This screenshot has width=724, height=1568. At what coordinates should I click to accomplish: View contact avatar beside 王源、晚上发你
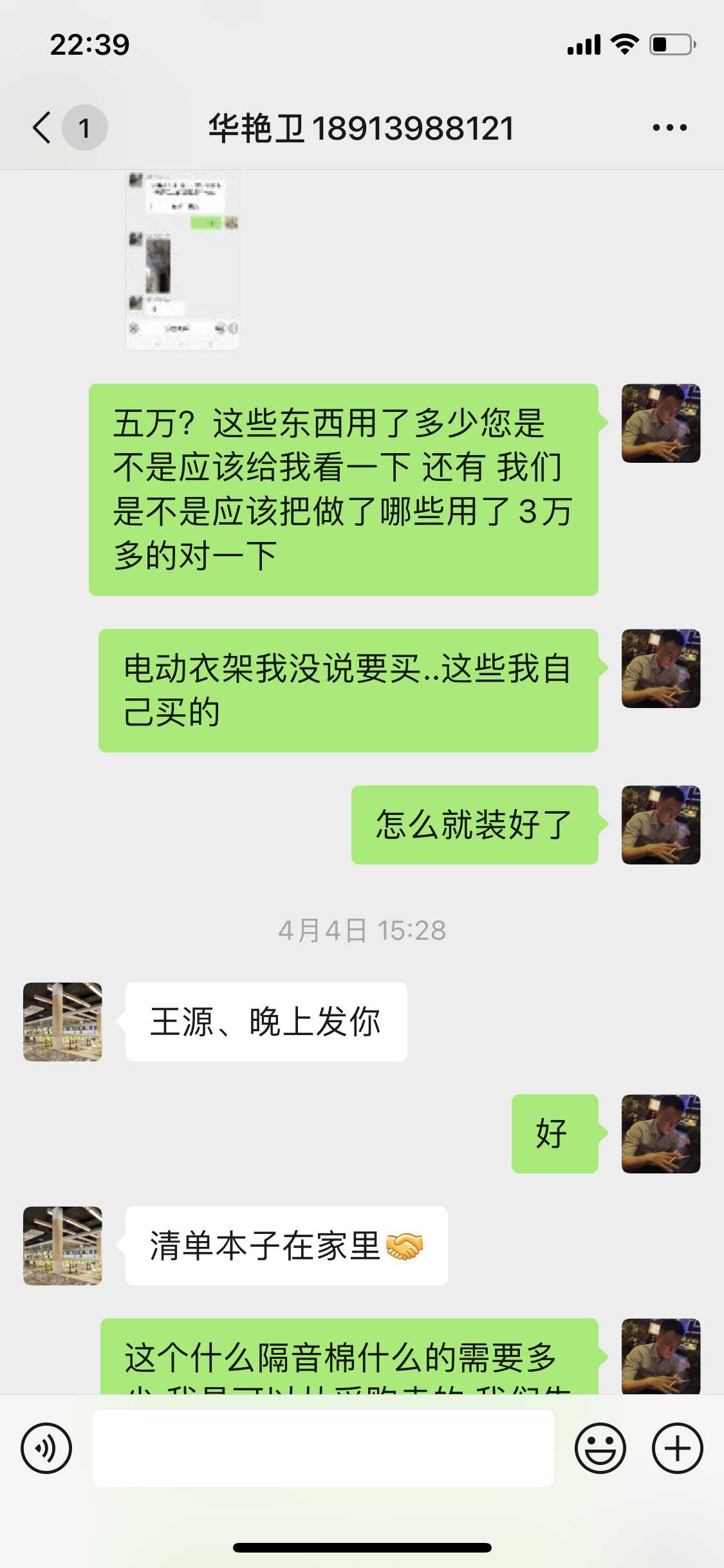62,1022
